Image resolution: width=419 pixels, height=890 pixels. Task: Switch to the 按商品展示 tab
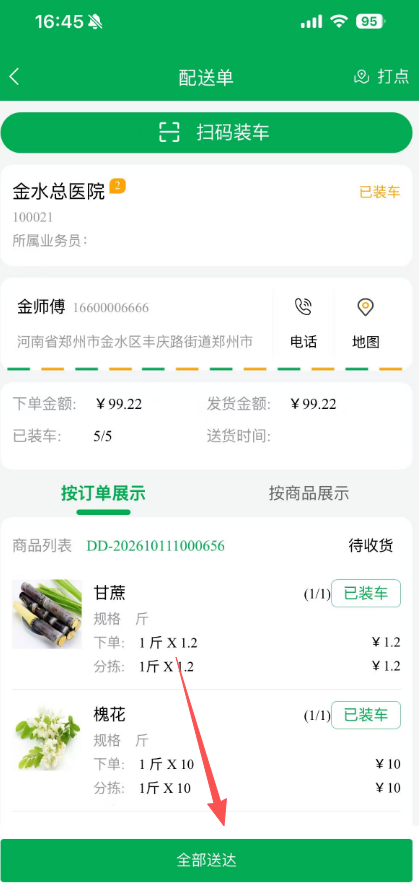click(x=309, y=493)
